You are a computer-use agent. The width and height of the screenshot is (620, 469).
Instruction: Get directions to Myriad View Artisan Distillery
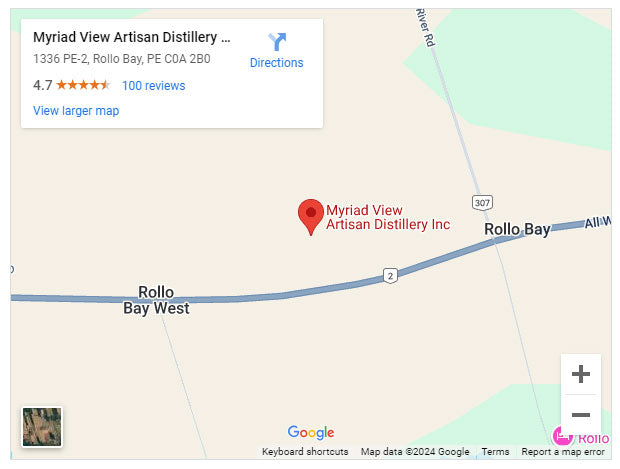click(276, 50)
